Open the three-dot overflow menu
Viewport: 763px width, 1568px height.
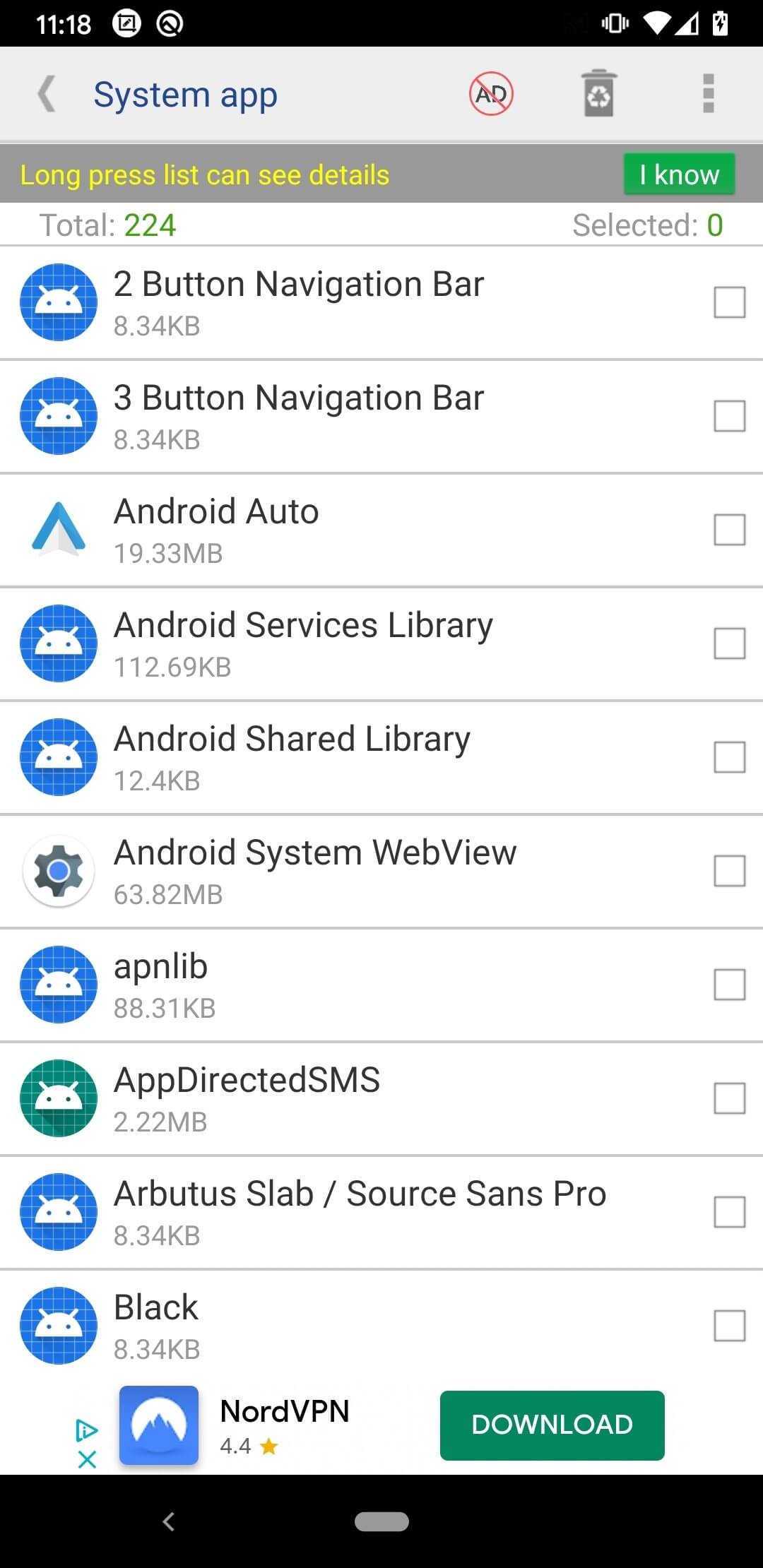tap(709, 93)
